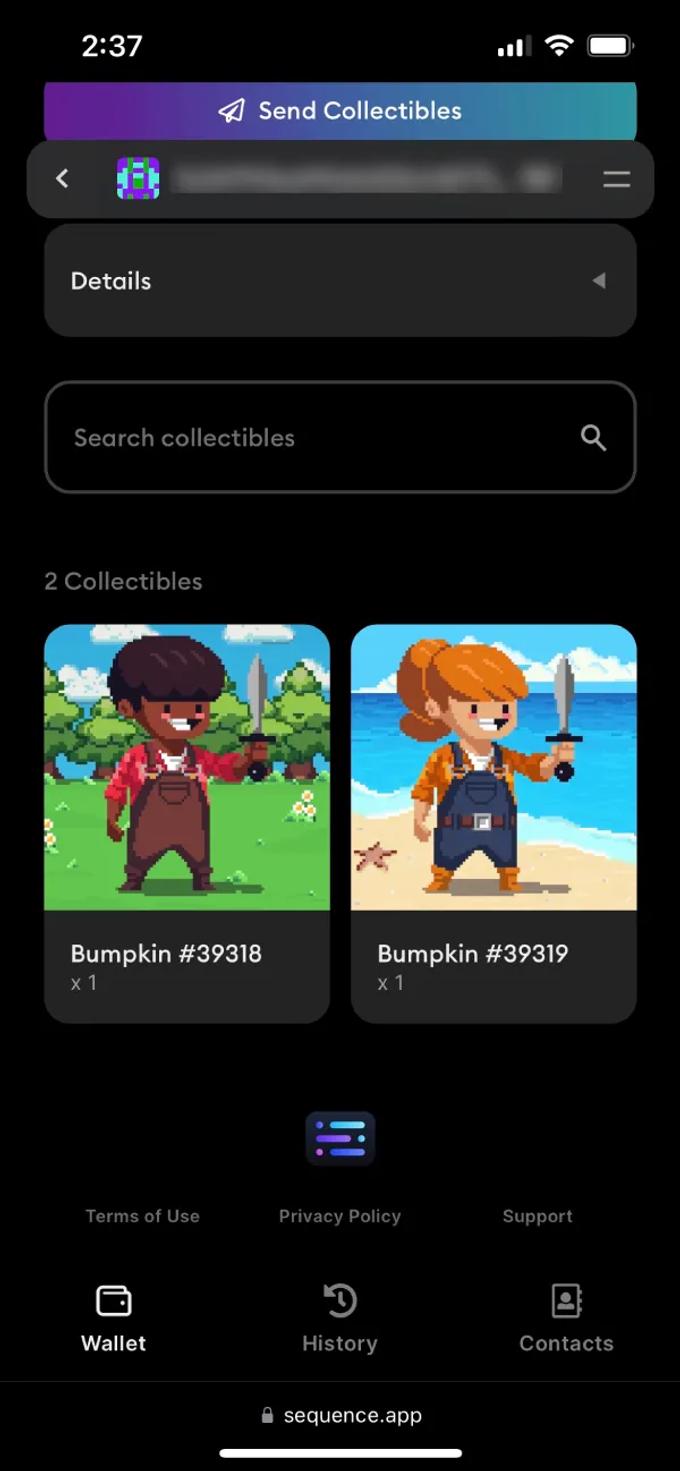
Task: Open Bumpkin #39319 collectible
Action: (x=493, y=822)
